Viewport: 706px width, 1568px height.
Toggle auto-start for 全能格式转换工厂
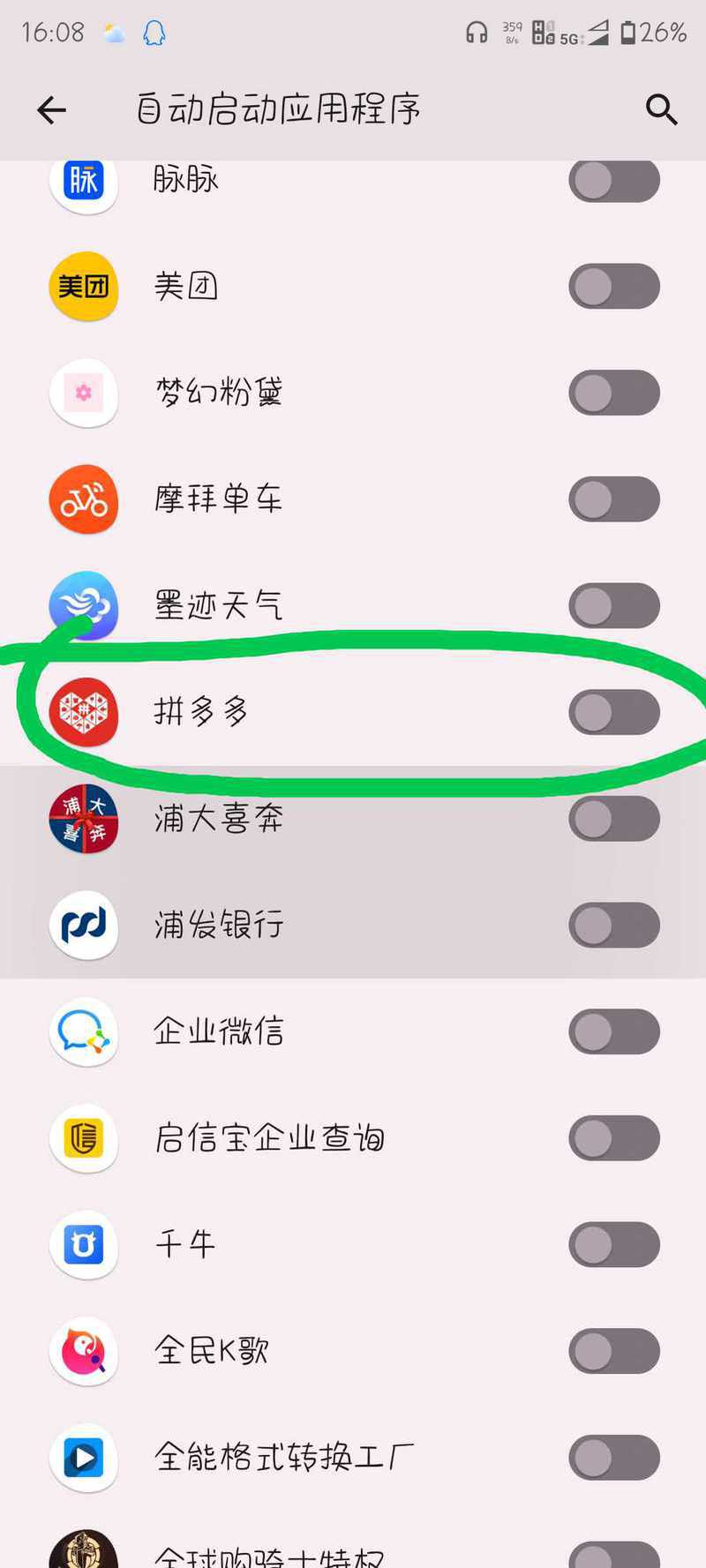coord(614,1458)
